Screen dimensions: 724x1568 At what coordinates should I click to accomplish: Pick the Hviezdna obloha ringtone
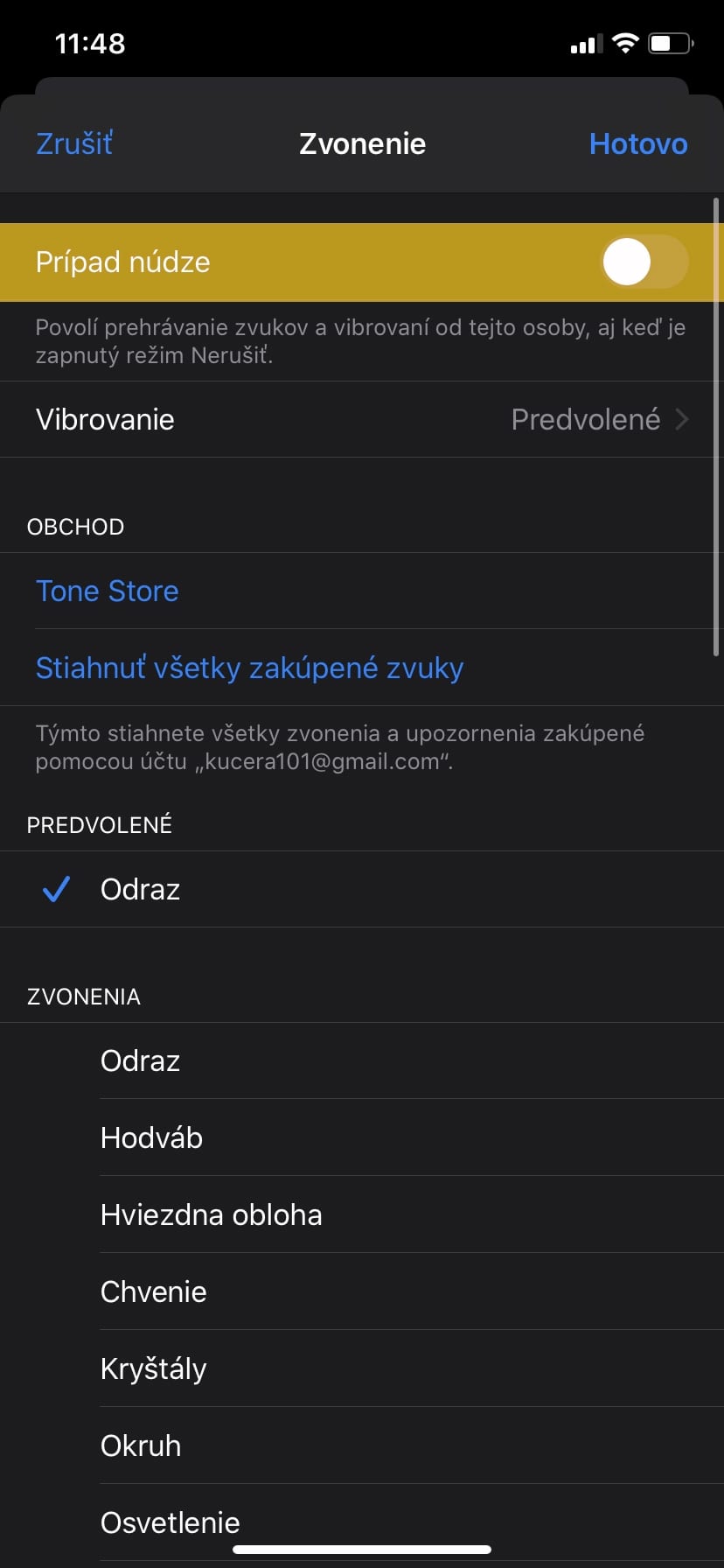tap(362, 1214)
